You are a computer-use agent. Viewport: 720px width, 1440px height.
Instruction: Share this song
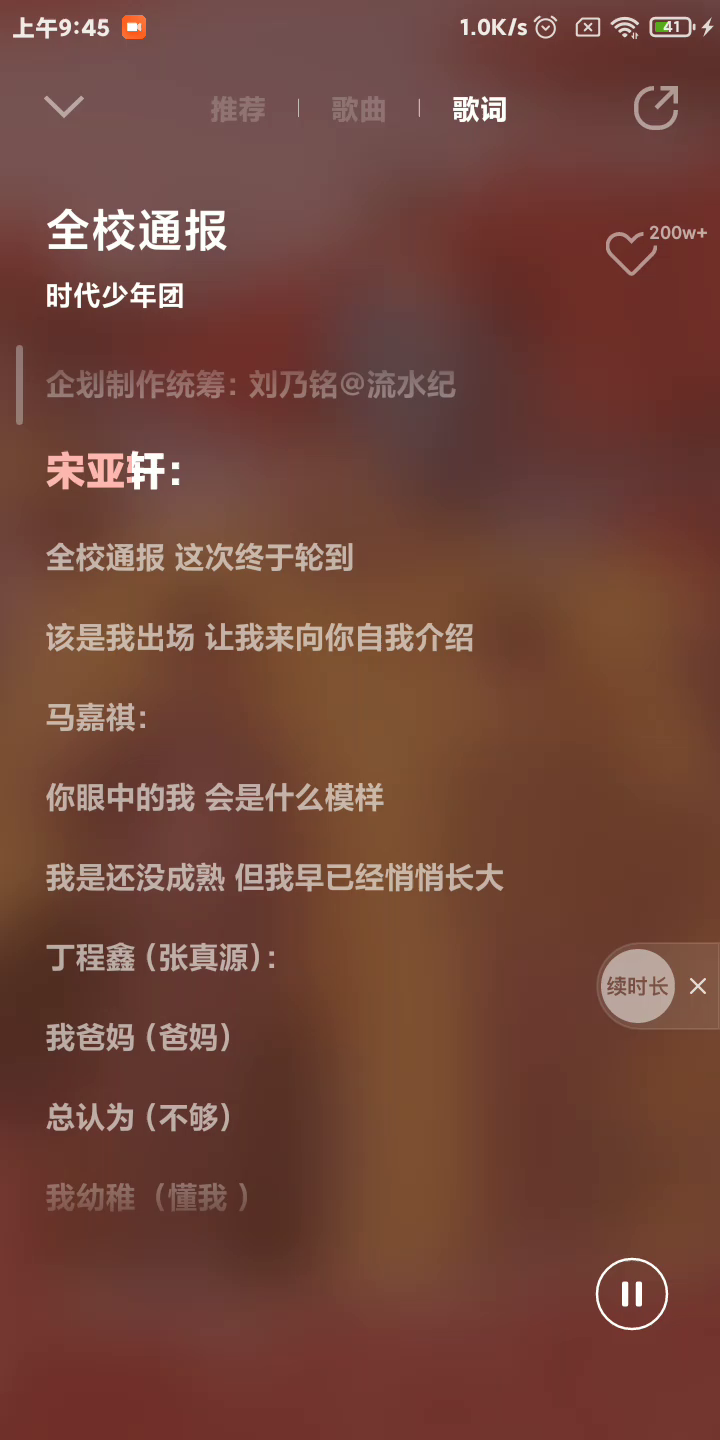click(656, 108)
